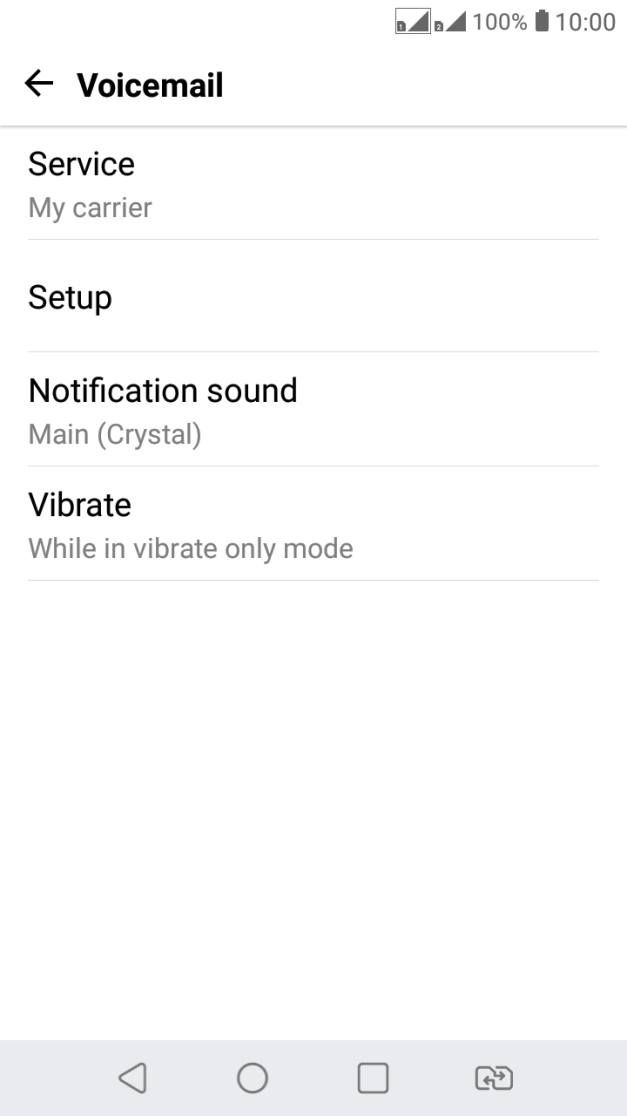Image resolution: width=627 pixels, height=1116 pixels.
Task: Tap the system home button
Action: tap(252, 1077)
